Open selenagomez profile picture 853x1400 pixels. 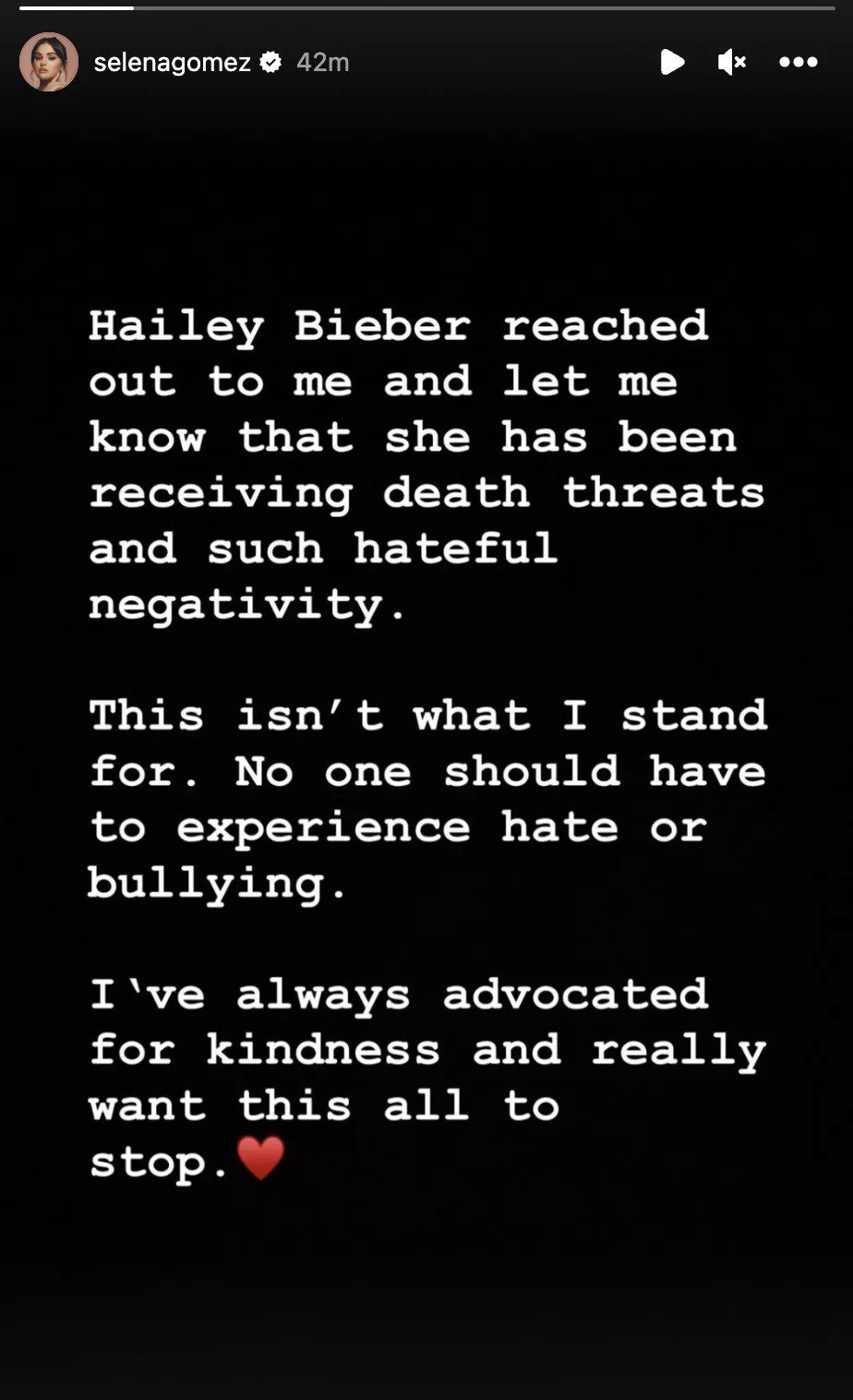point(48,62)
